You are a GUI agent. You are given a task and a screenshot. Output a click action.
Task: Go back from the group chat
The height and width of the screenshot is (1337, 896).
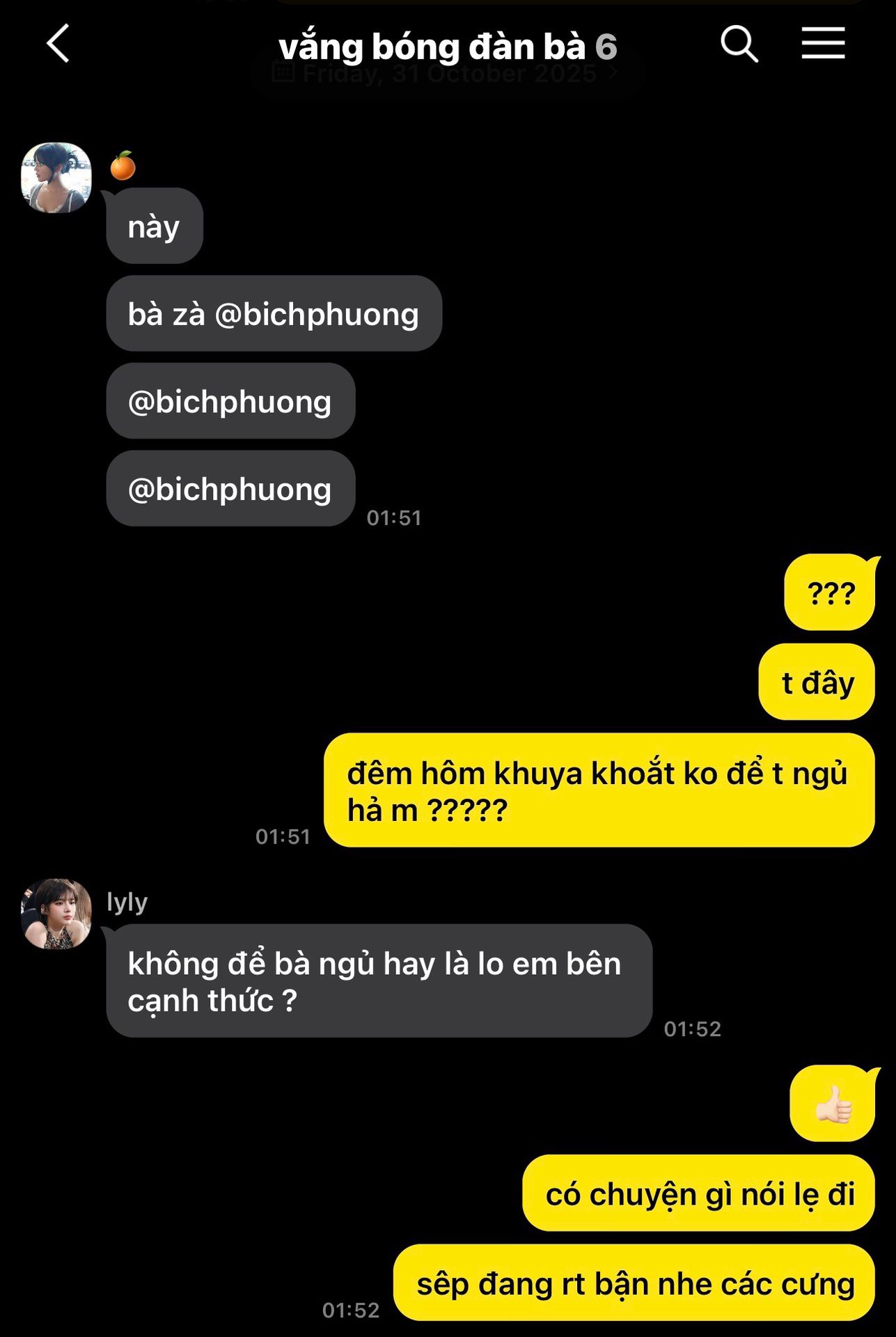(58, 44)
